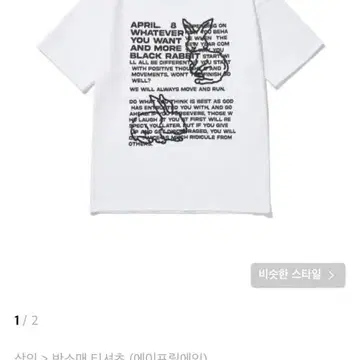This screenshot has width=360, height=360.
Task: Tap the 비슷한 스타일 button
Action: point(298,275)
